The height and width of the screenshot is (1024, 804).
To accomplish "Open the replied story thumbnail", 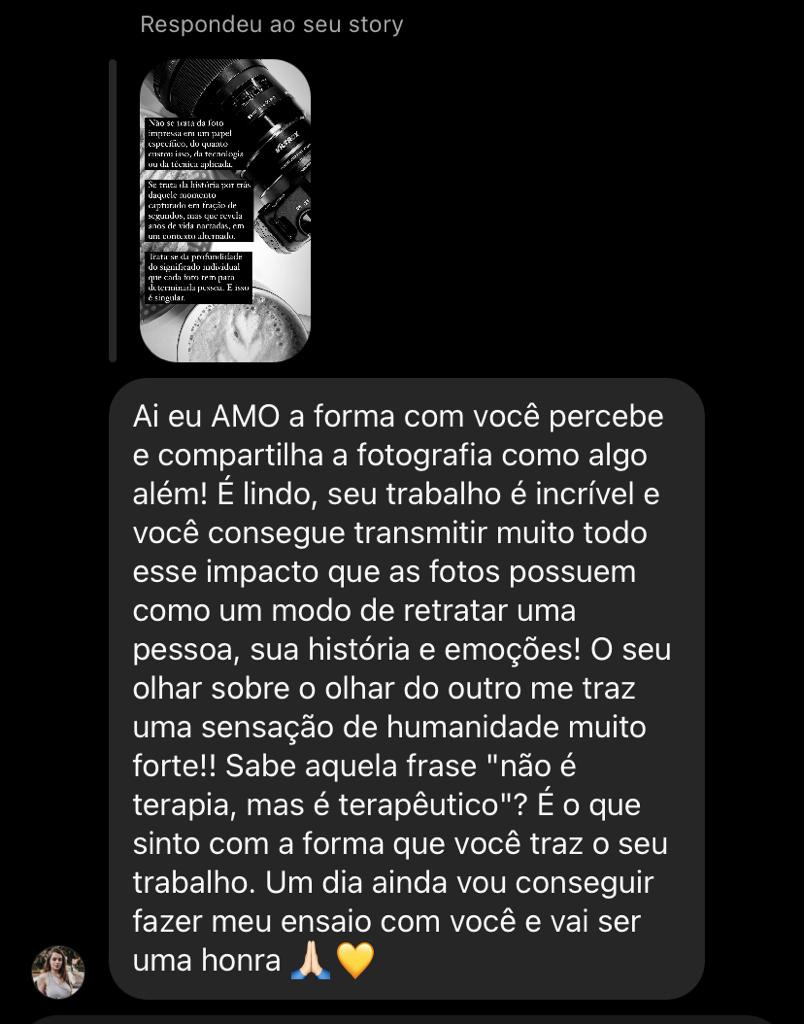I will pyautogui.click(x=225, y=210).
